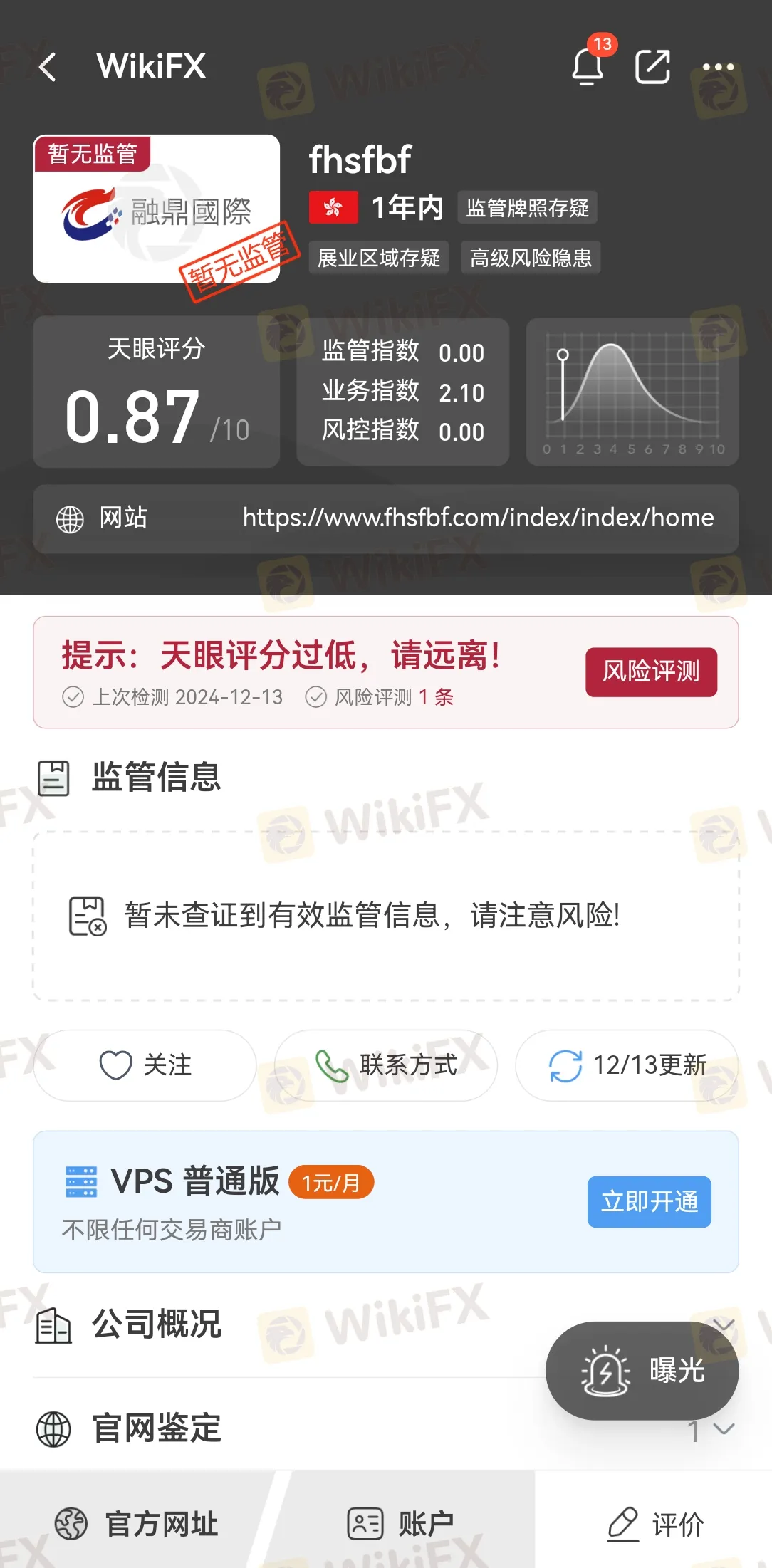Switch to the 账户 tab
The image size is (772, 1568).
tap(400, 1524)
